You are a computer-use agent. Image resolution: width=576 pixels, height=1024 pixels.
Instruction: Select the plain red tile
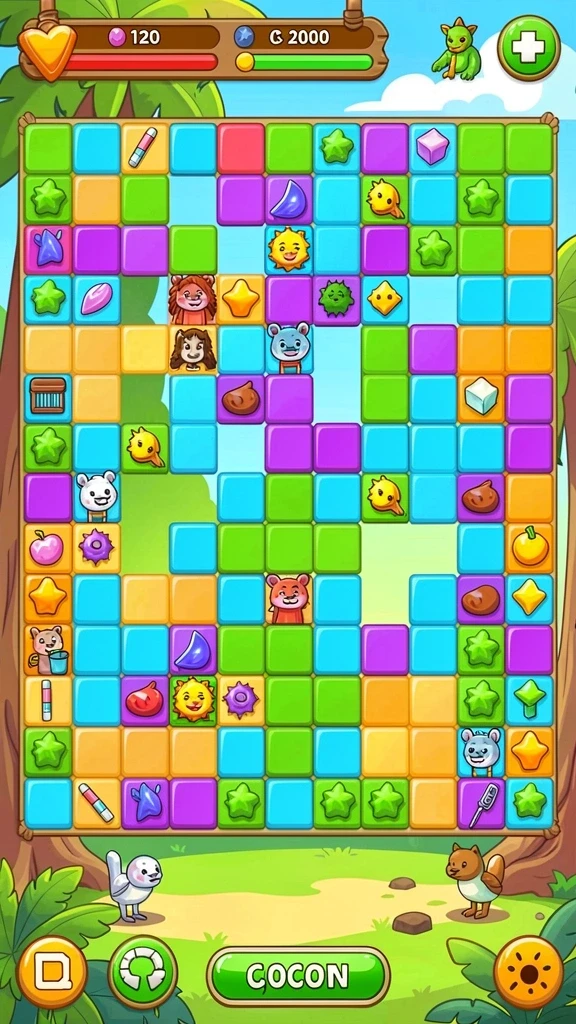pos(240,148)
